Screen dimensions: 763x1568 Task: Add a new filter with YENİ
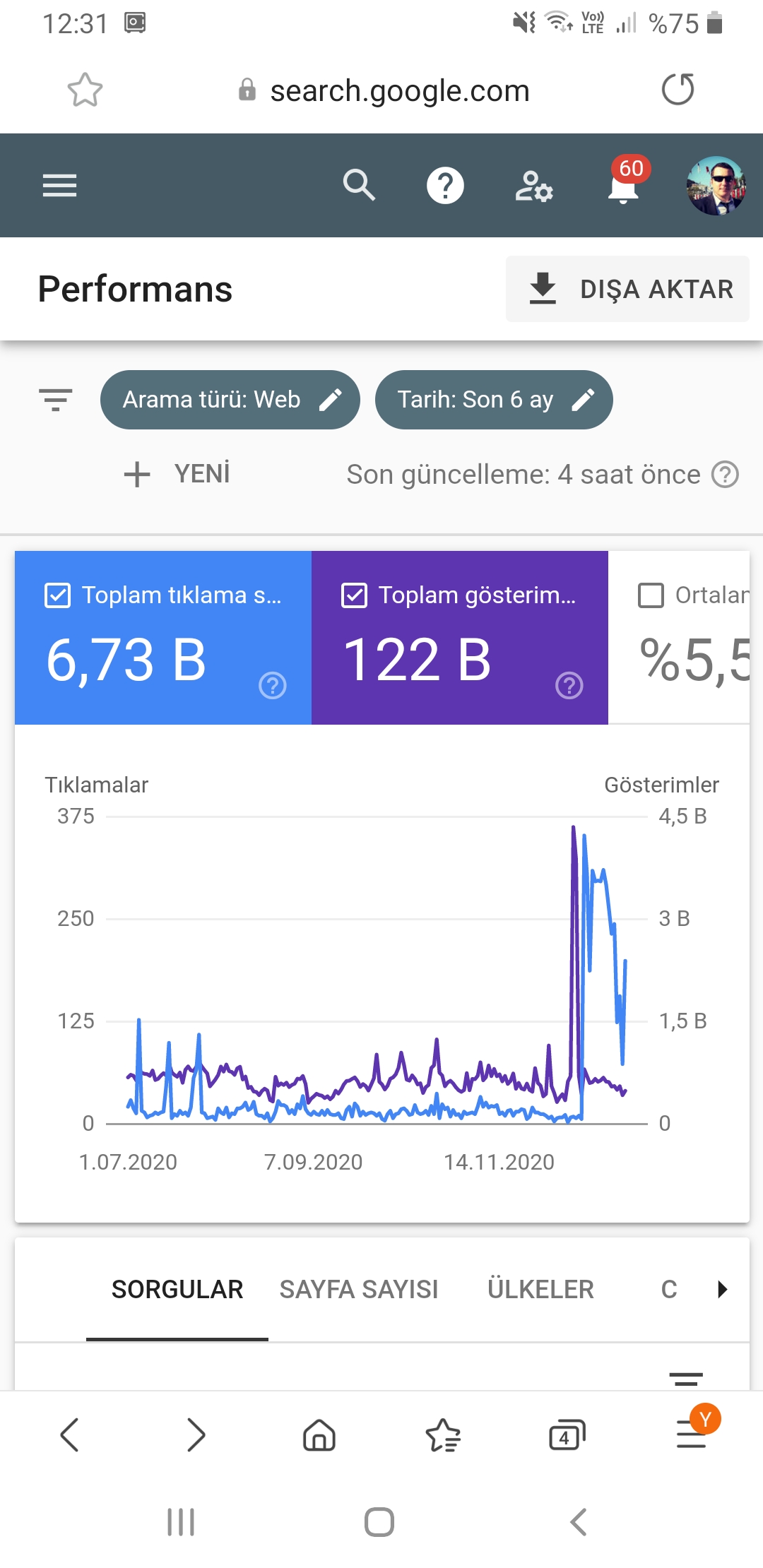(177, 474)
